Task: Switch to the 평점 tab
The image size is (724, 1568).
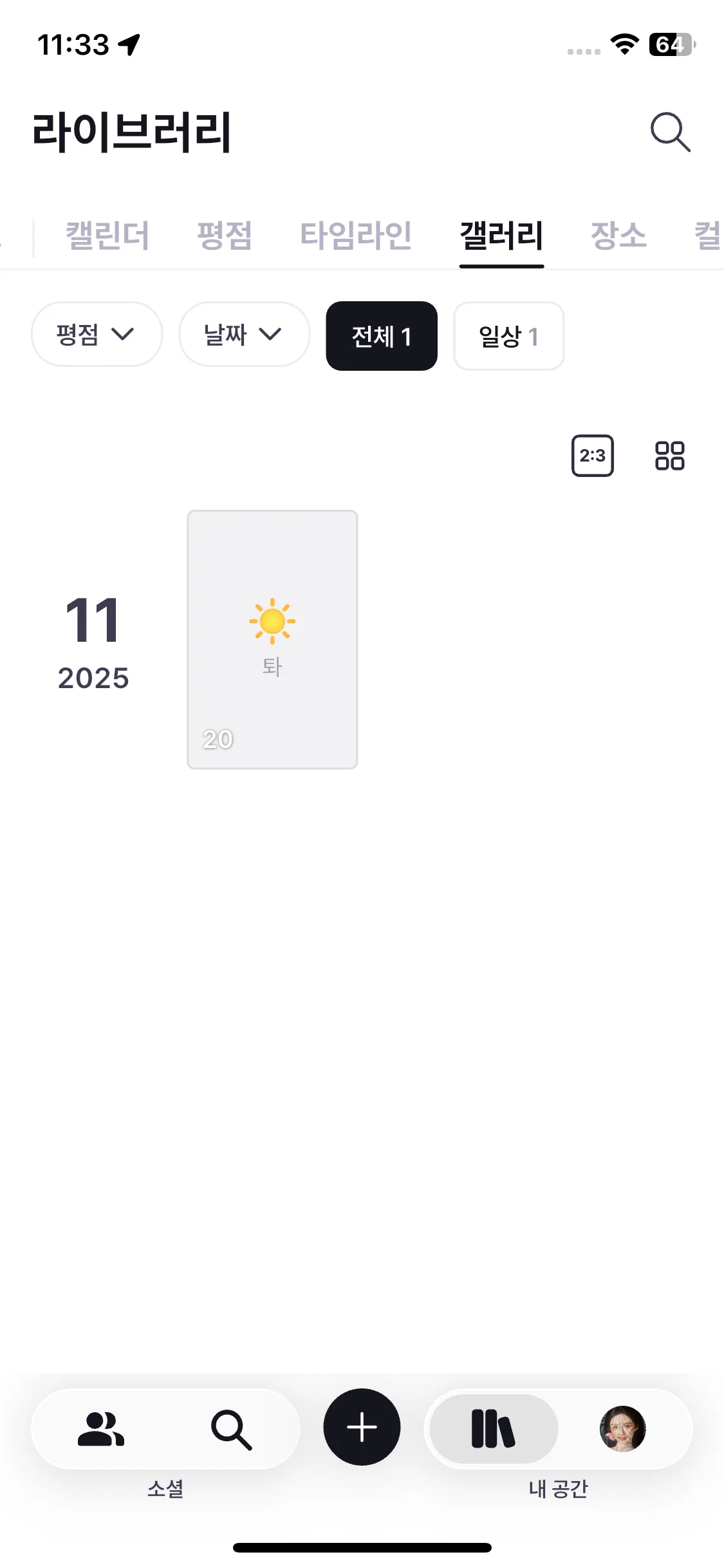Action: 224,235
